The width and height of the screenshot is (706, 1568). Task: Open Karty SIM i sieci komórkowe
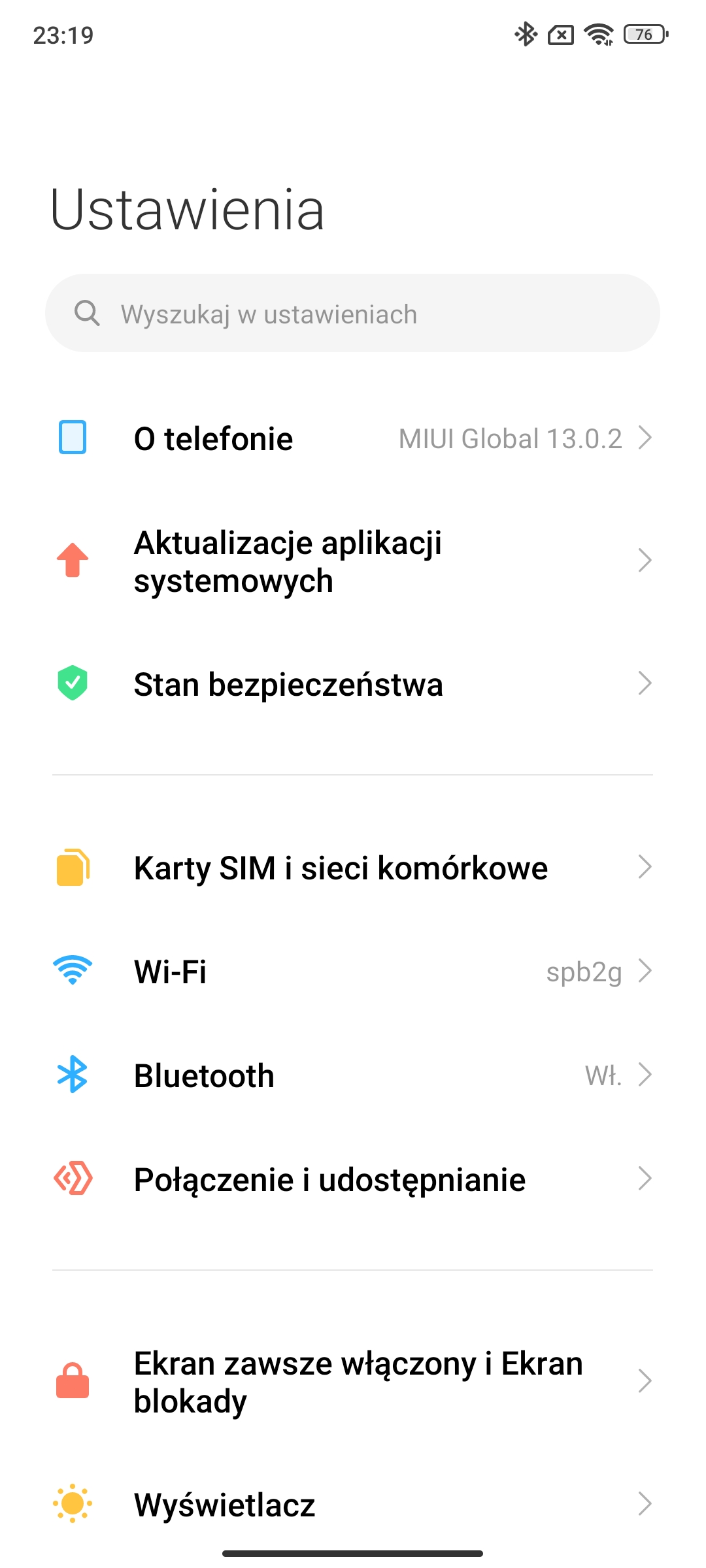(x=352, y=868)
